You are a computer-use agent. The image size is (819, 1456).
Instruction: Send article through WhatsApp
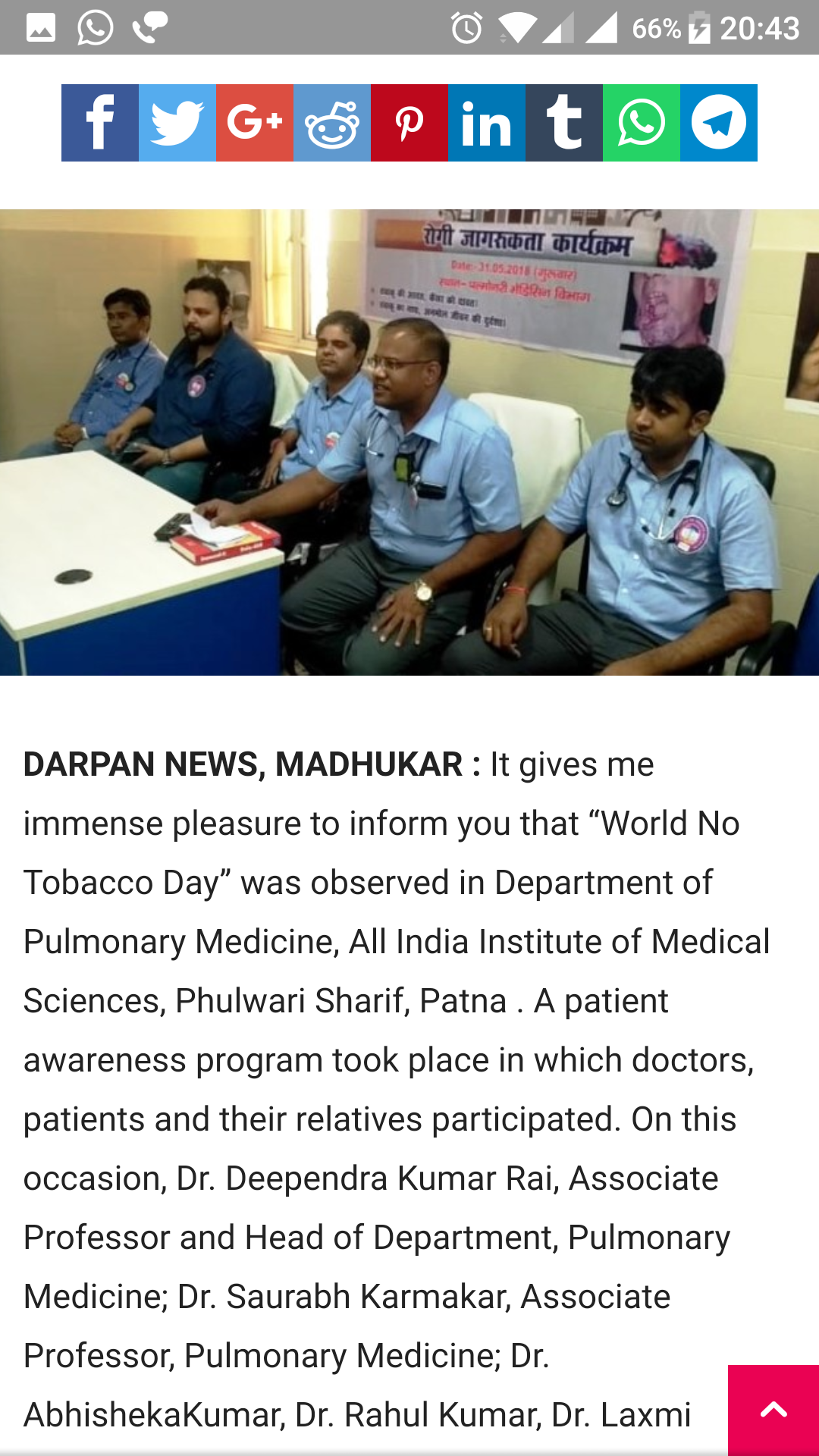pos(642,123)
